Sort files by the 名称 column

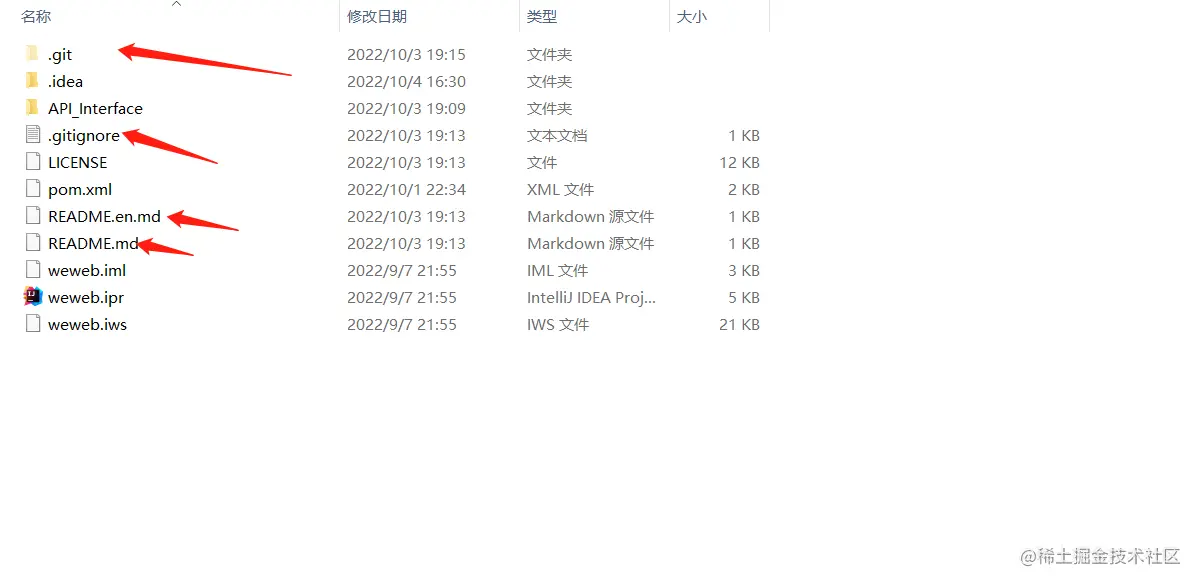coord(36,17)
